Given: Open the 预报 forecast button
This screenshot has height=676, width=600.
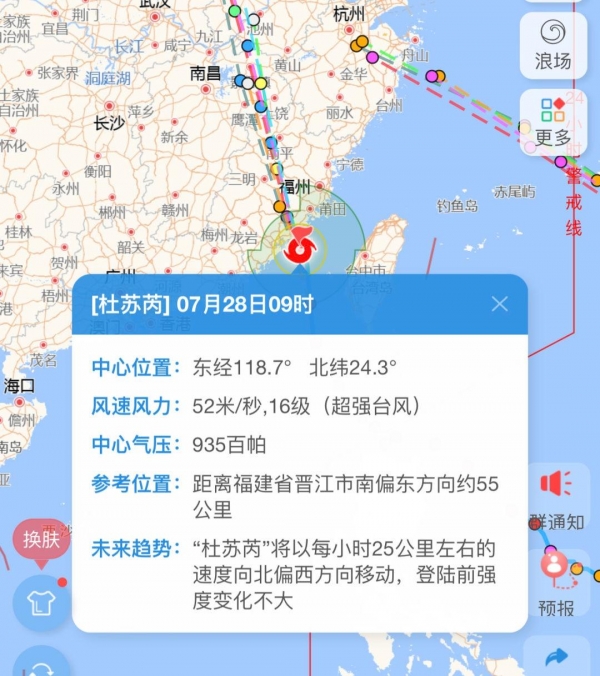Looking at the screenshot, I should 556,583.
